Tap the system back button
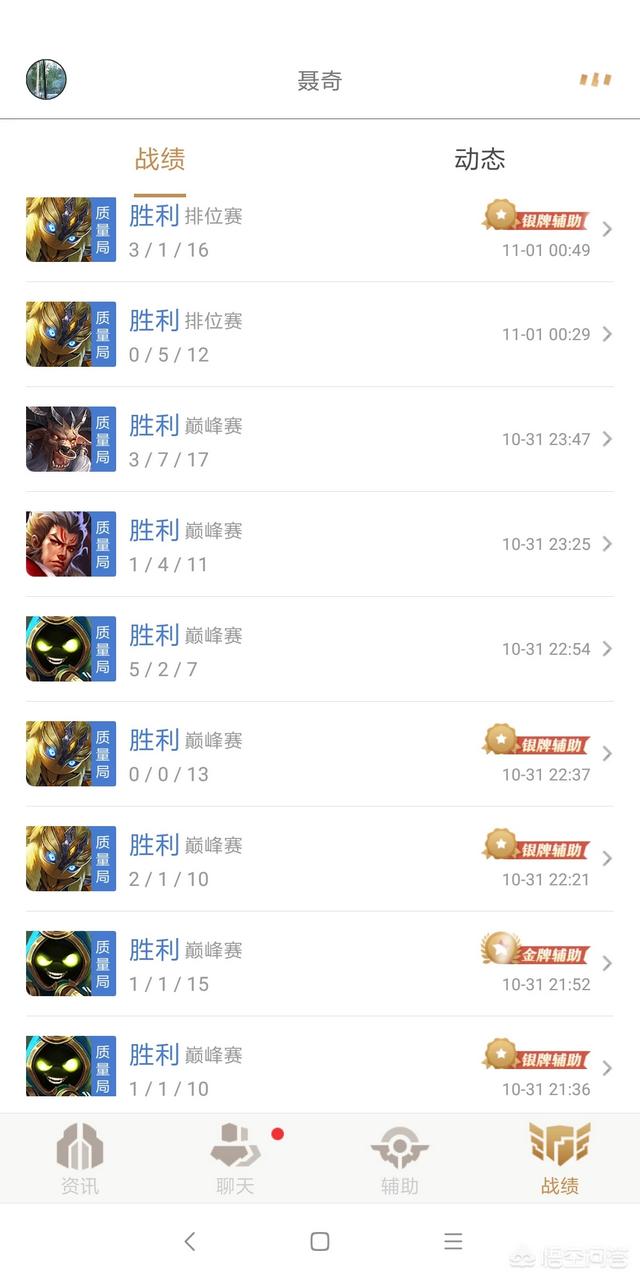Viewport: 640px width, 1280px height. pos(189,1241)
